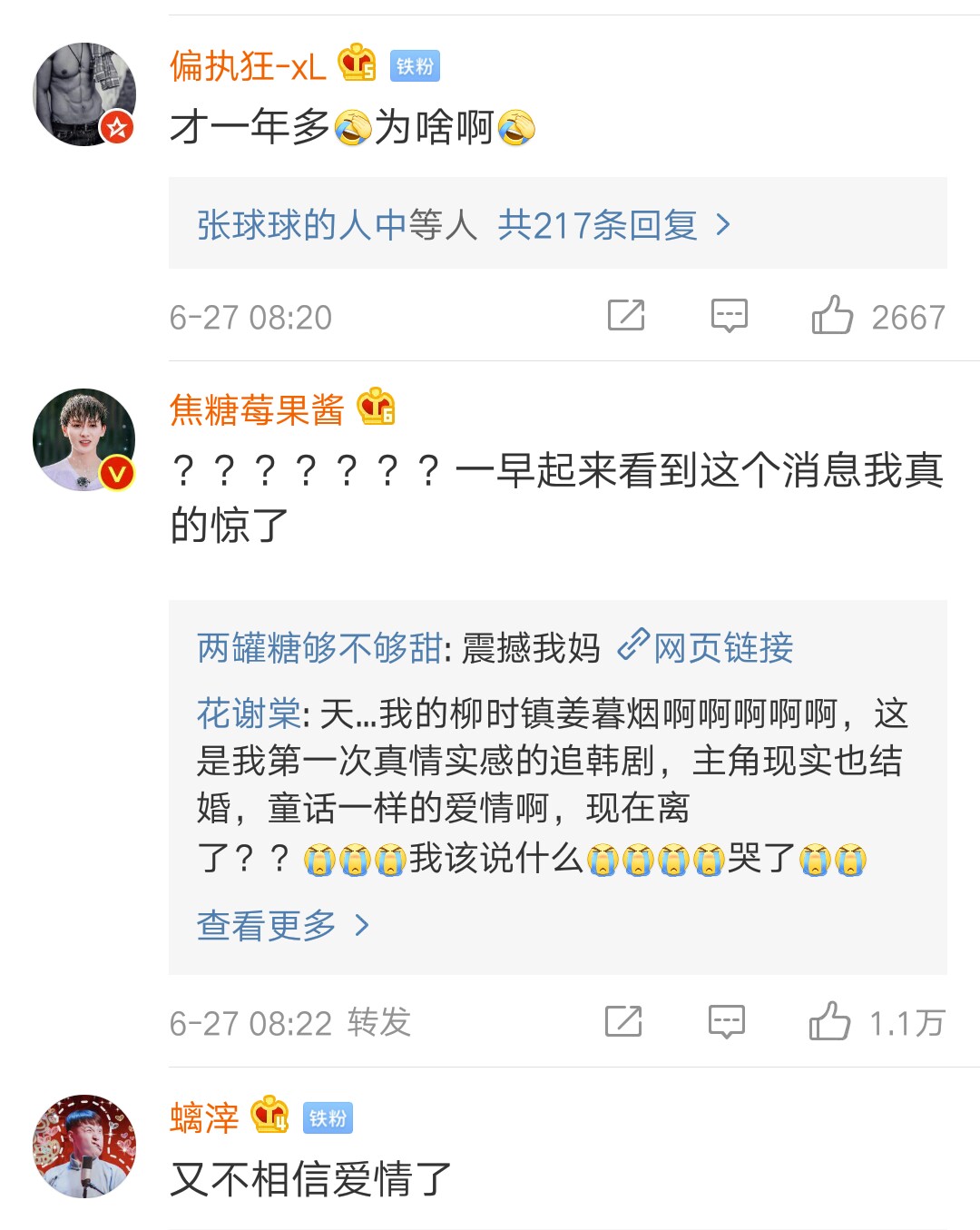The image size is (980, 1230).
Task: Like 偏执狂-xL's comment with 2667 likes
Action: pos(832,315)
